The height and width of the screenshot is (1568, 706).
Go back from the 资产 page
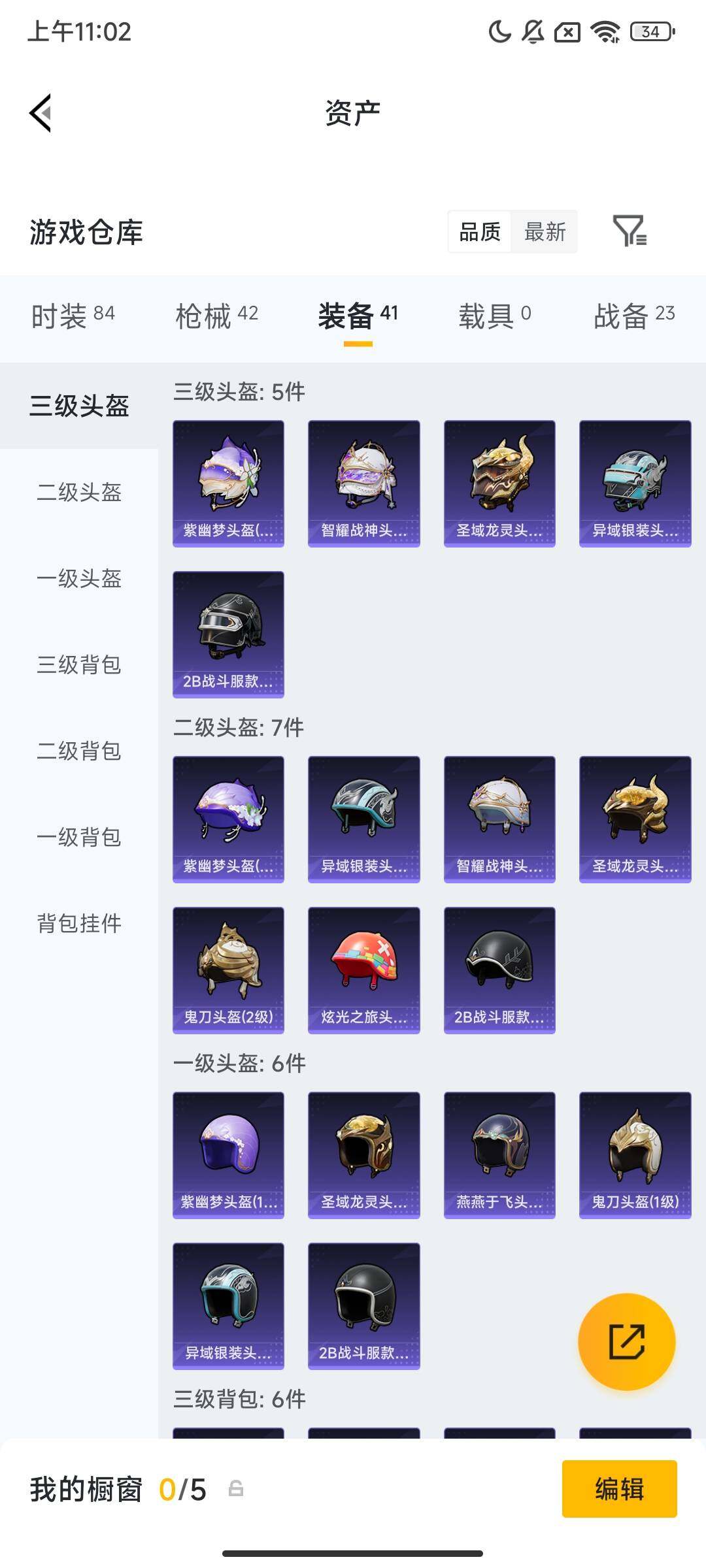click(x=41, y=113)
